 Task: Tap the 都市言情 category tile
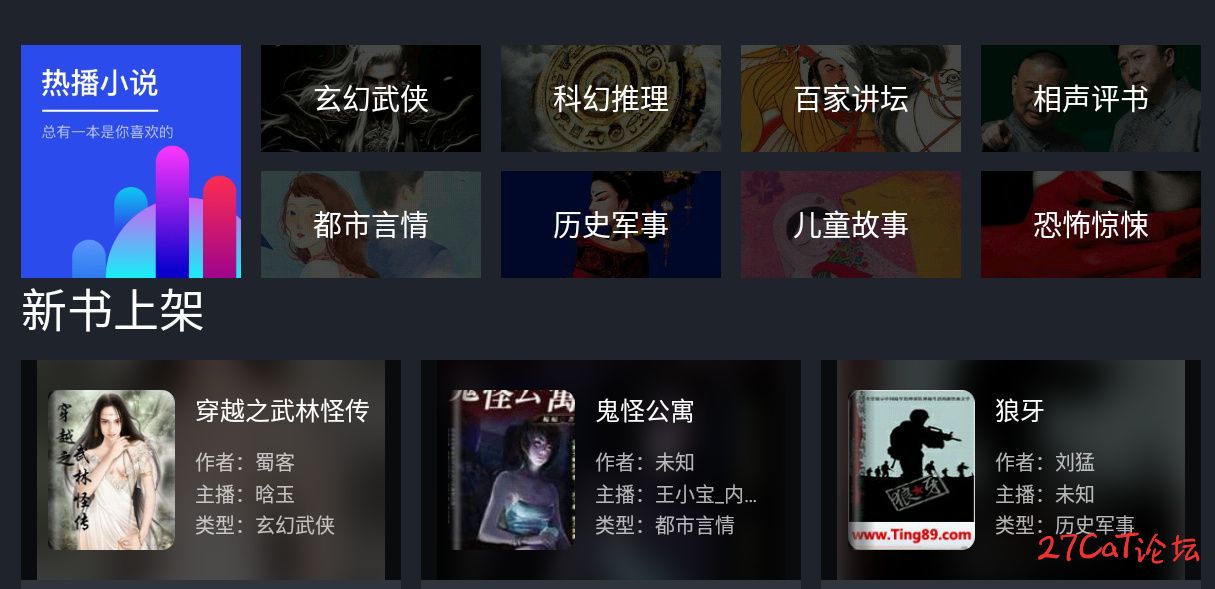point(370,225)
